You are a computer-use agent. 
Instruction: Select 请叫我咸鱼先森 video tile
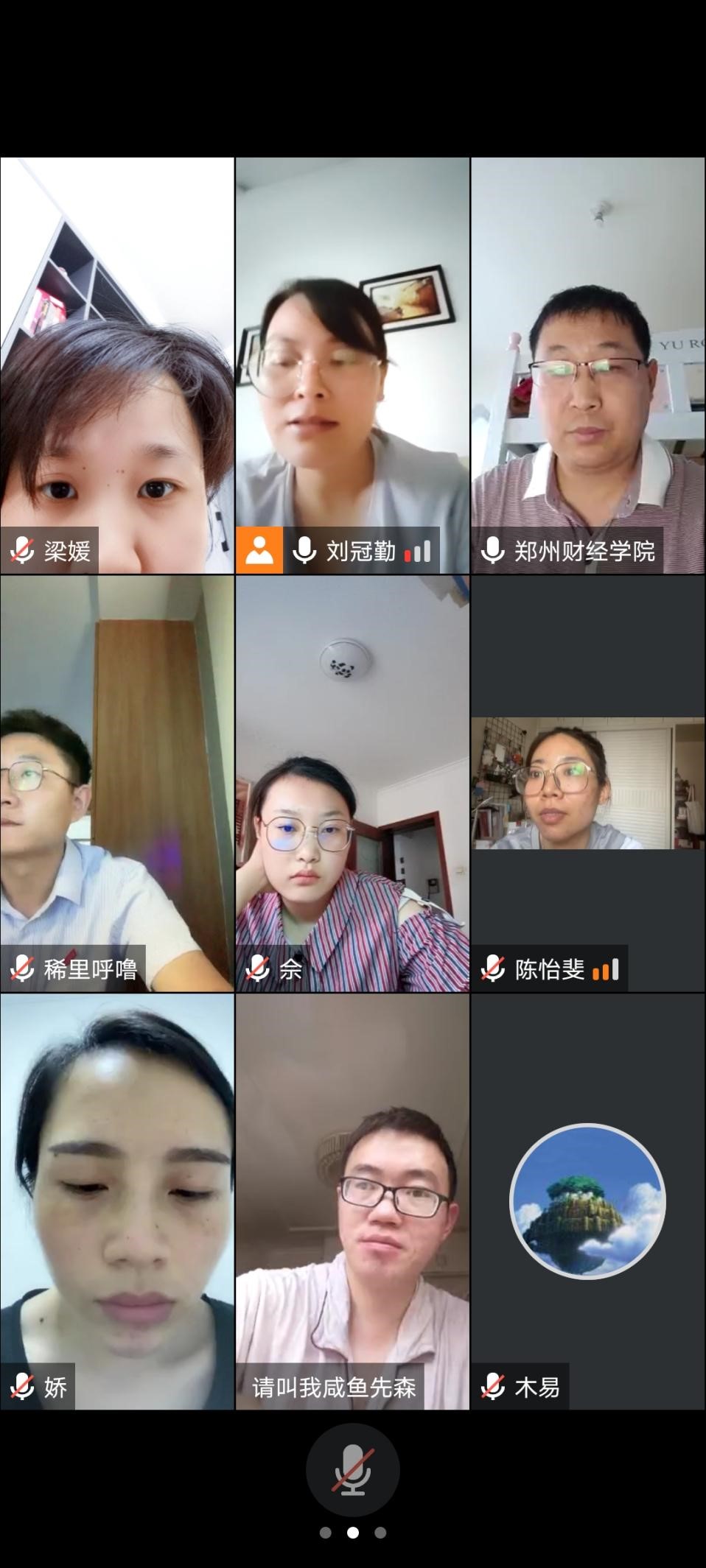click(352, 1202)
